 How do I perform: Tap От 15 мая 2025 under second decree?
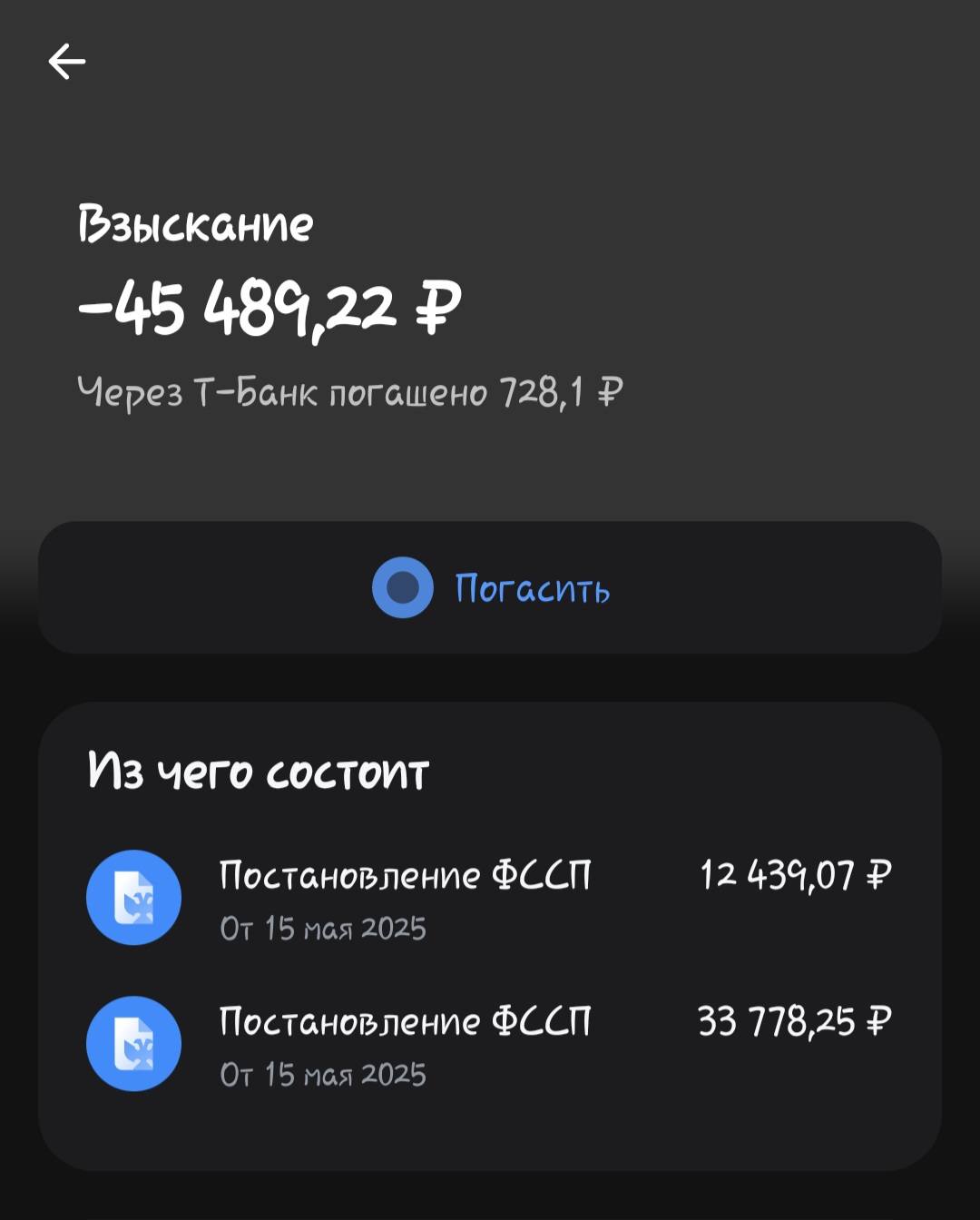pos(324,1072)
